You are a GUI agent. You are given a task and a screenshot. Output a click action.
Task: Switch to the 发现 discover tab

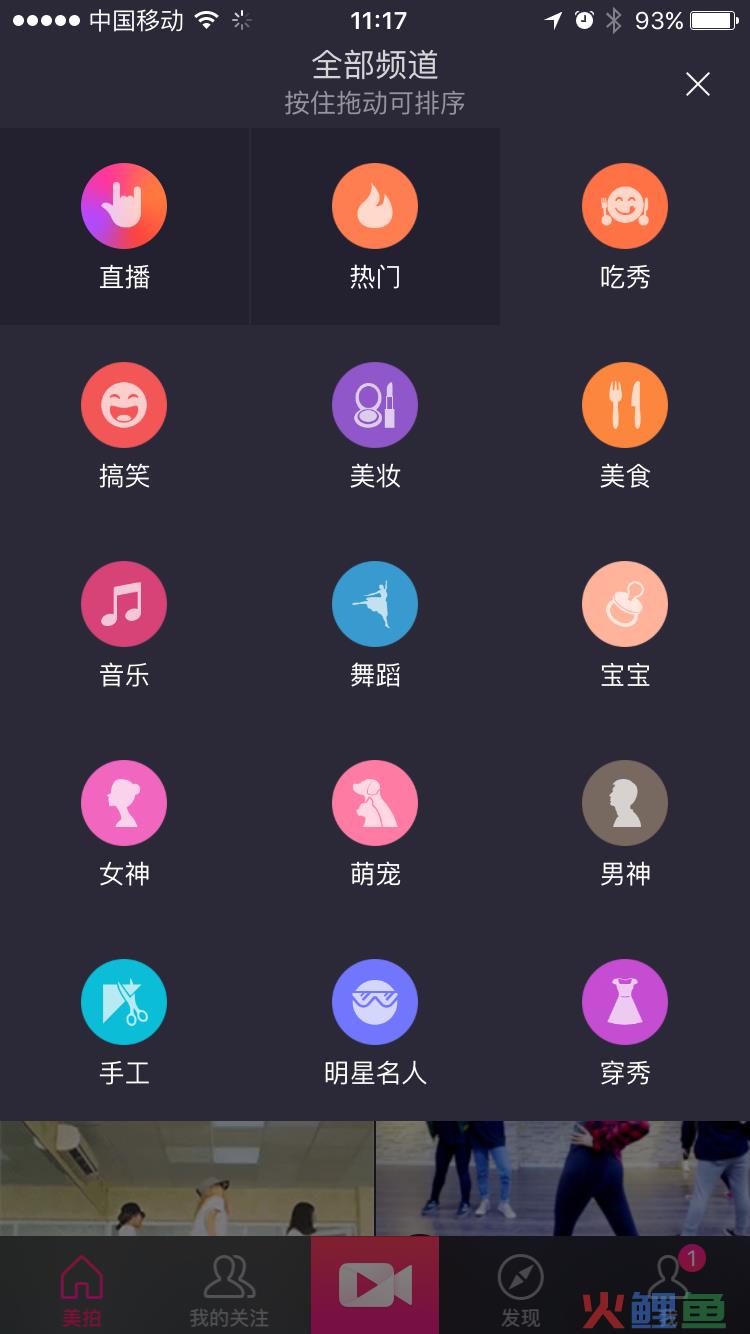(521, 1288)
